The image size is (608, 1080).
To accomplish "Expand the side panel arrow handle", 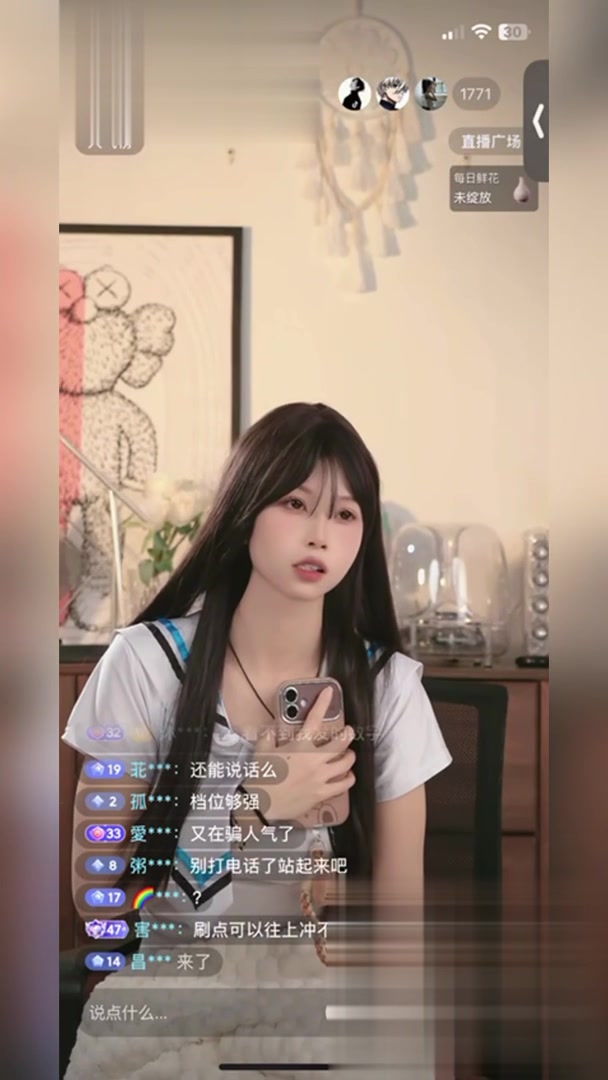I will point(537,121).
